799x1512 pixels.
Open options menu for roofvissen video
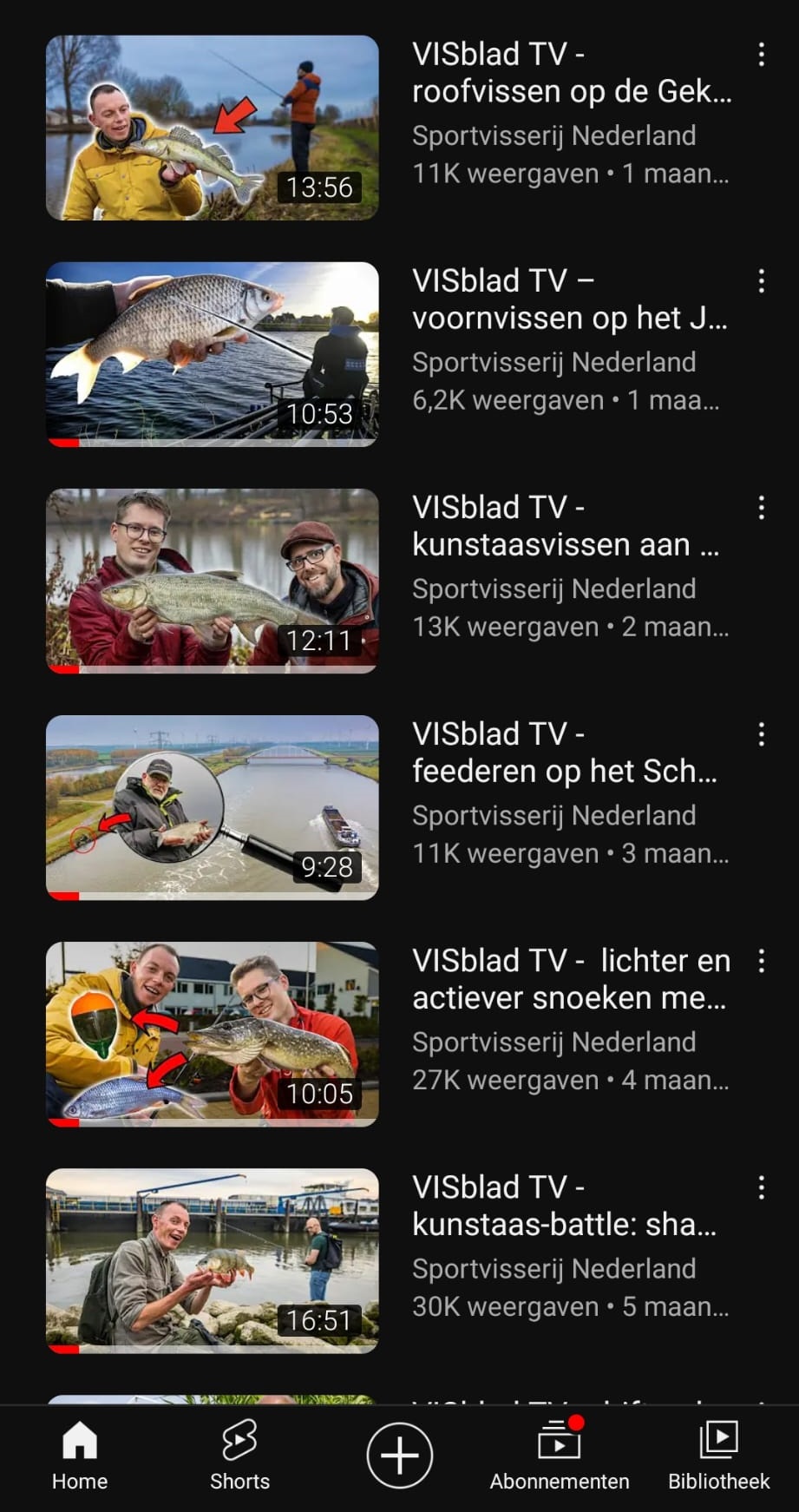pyautogui.click(x=761, y=55)
